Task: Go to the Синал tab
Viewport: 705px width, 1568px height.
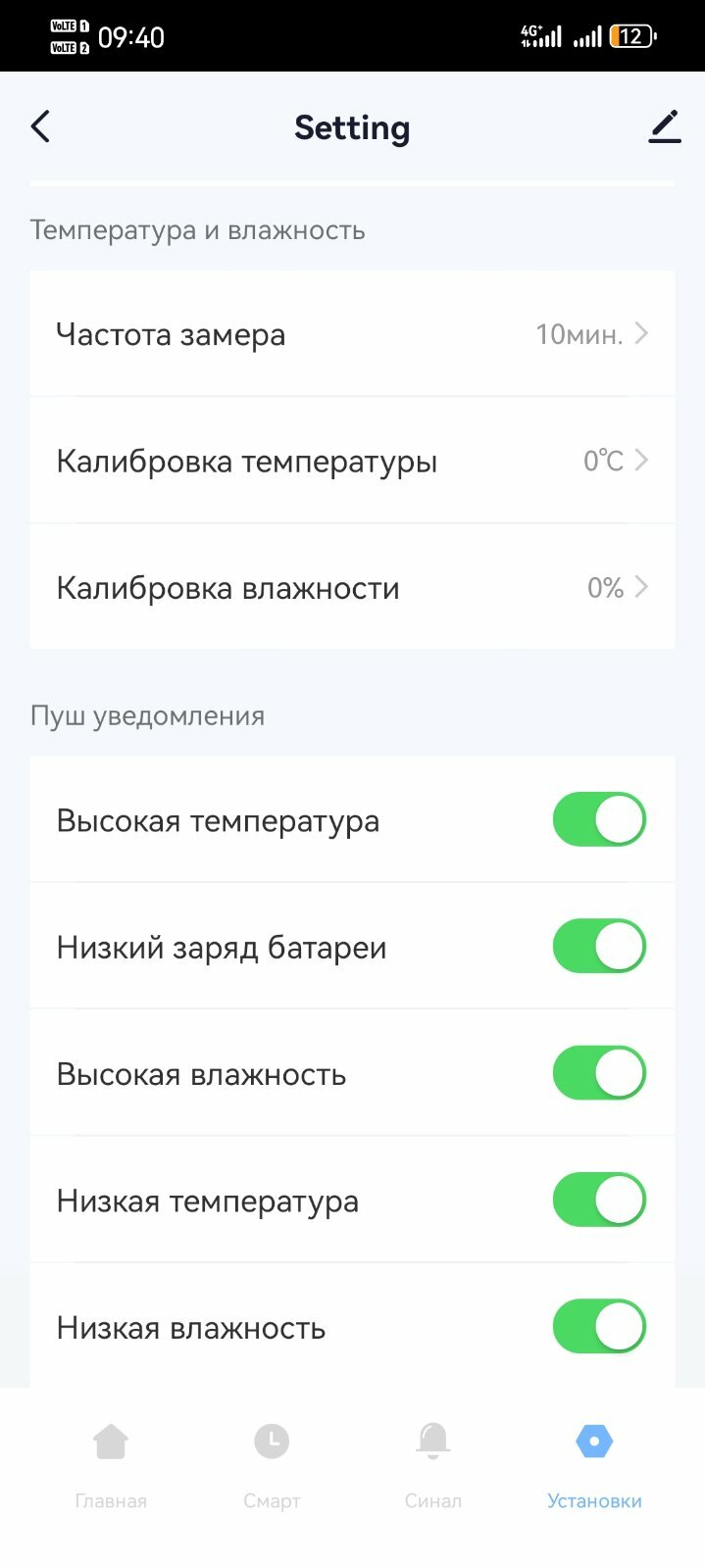Action: tap(432, 1461)
